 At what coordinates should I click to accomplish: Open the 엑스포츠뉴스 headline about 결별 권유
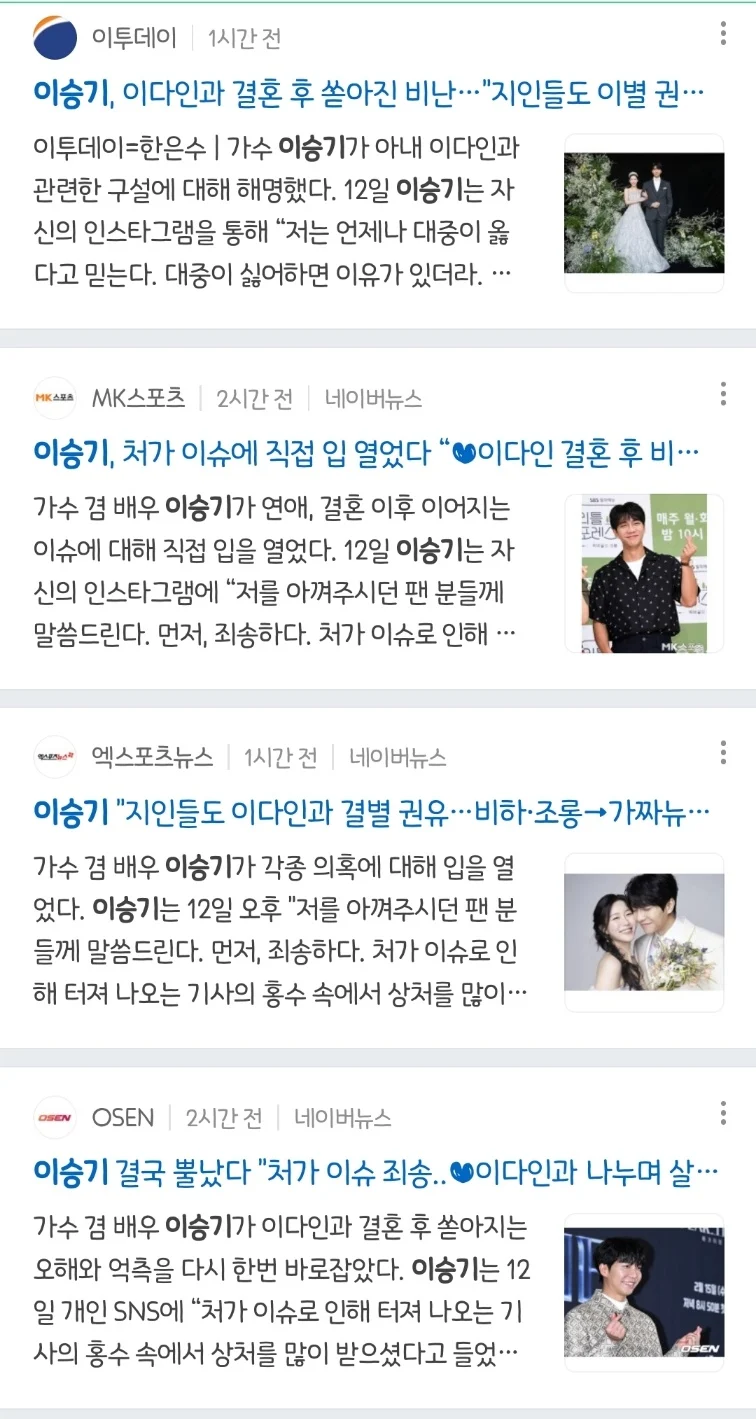(x=371, y=812)
